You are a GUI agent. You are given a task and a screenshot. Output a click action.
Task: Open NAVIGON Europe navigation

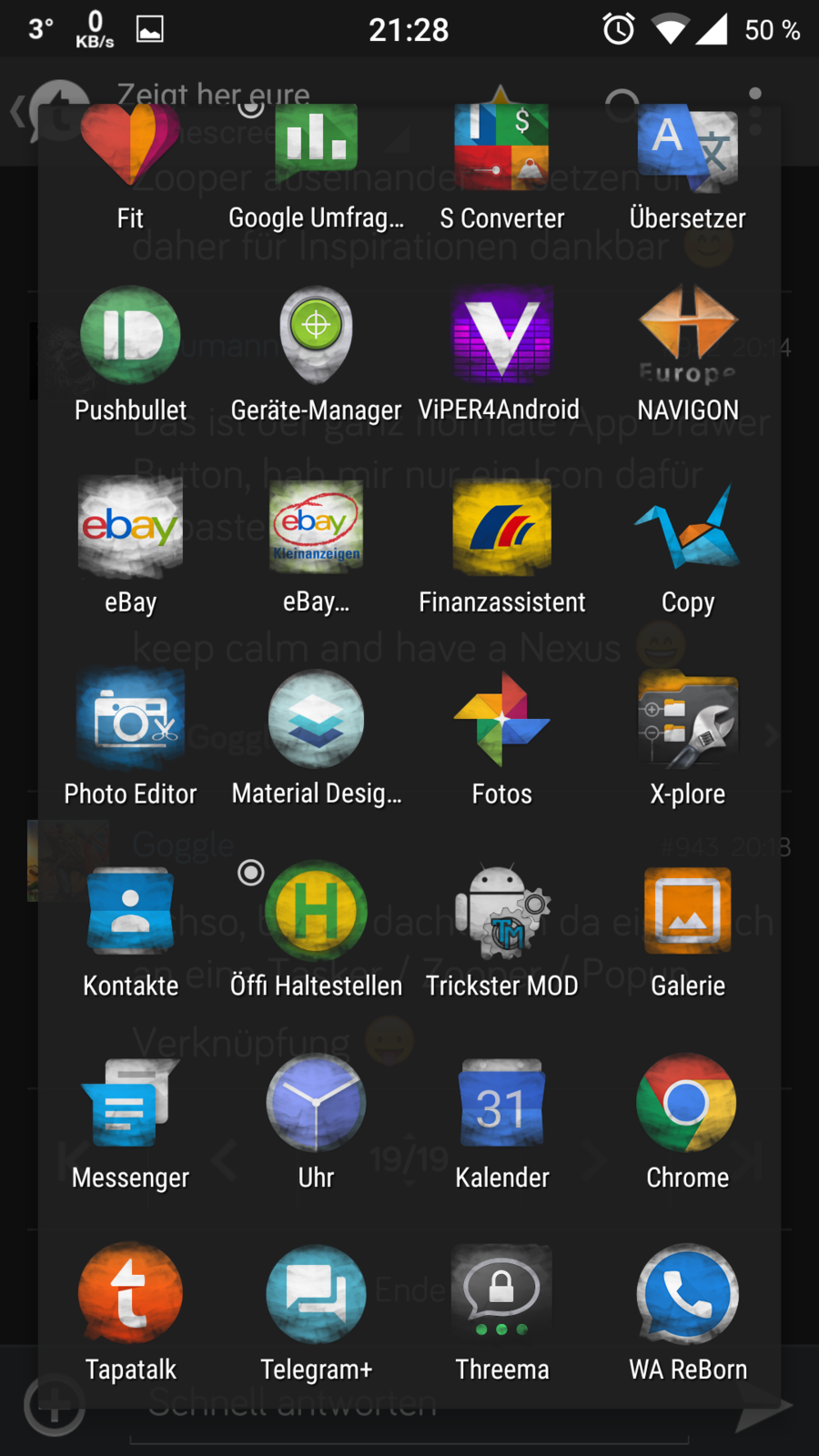[687, 336]
